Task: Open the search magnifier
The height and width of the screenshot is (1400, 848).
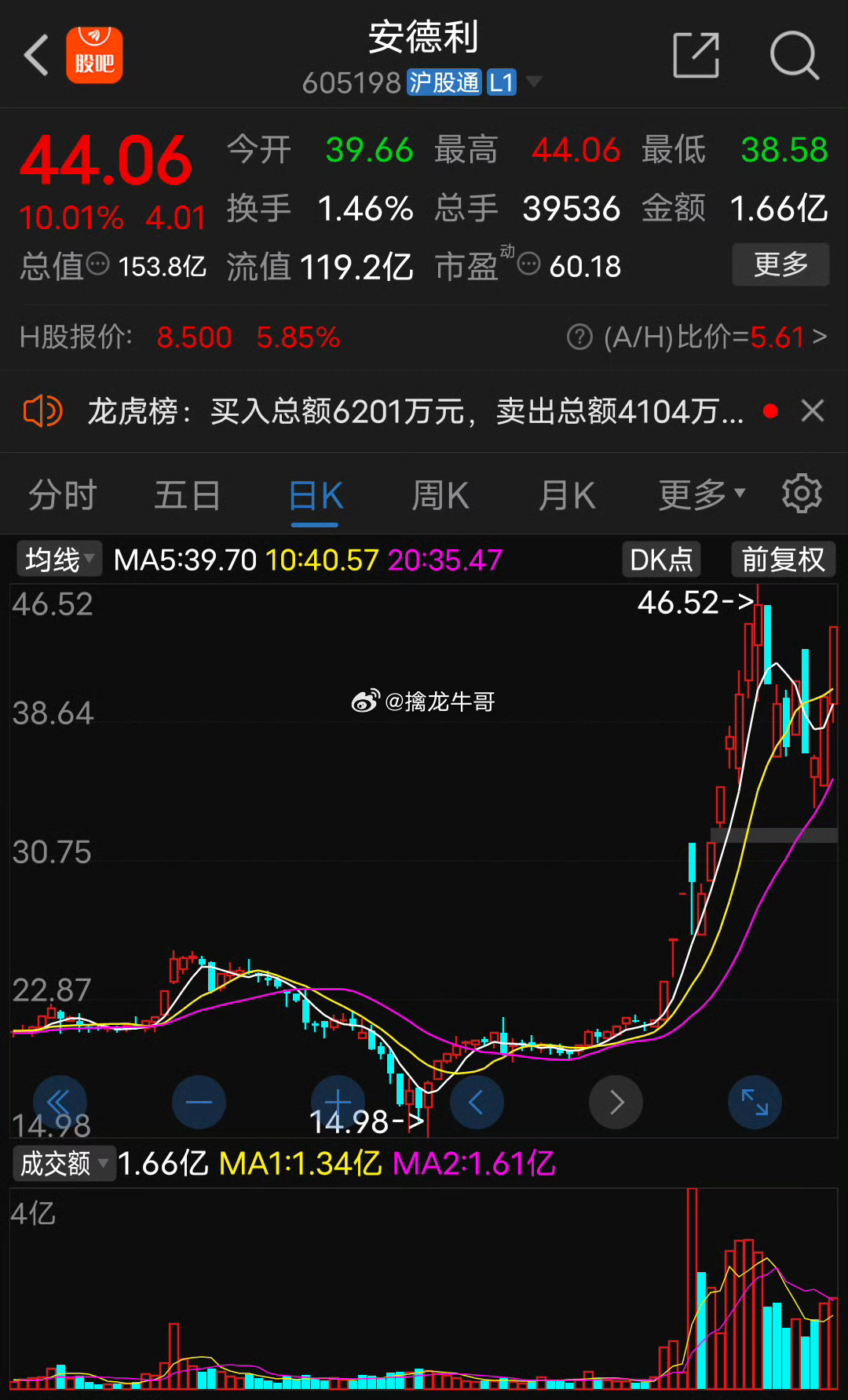Action: point(795,55)
